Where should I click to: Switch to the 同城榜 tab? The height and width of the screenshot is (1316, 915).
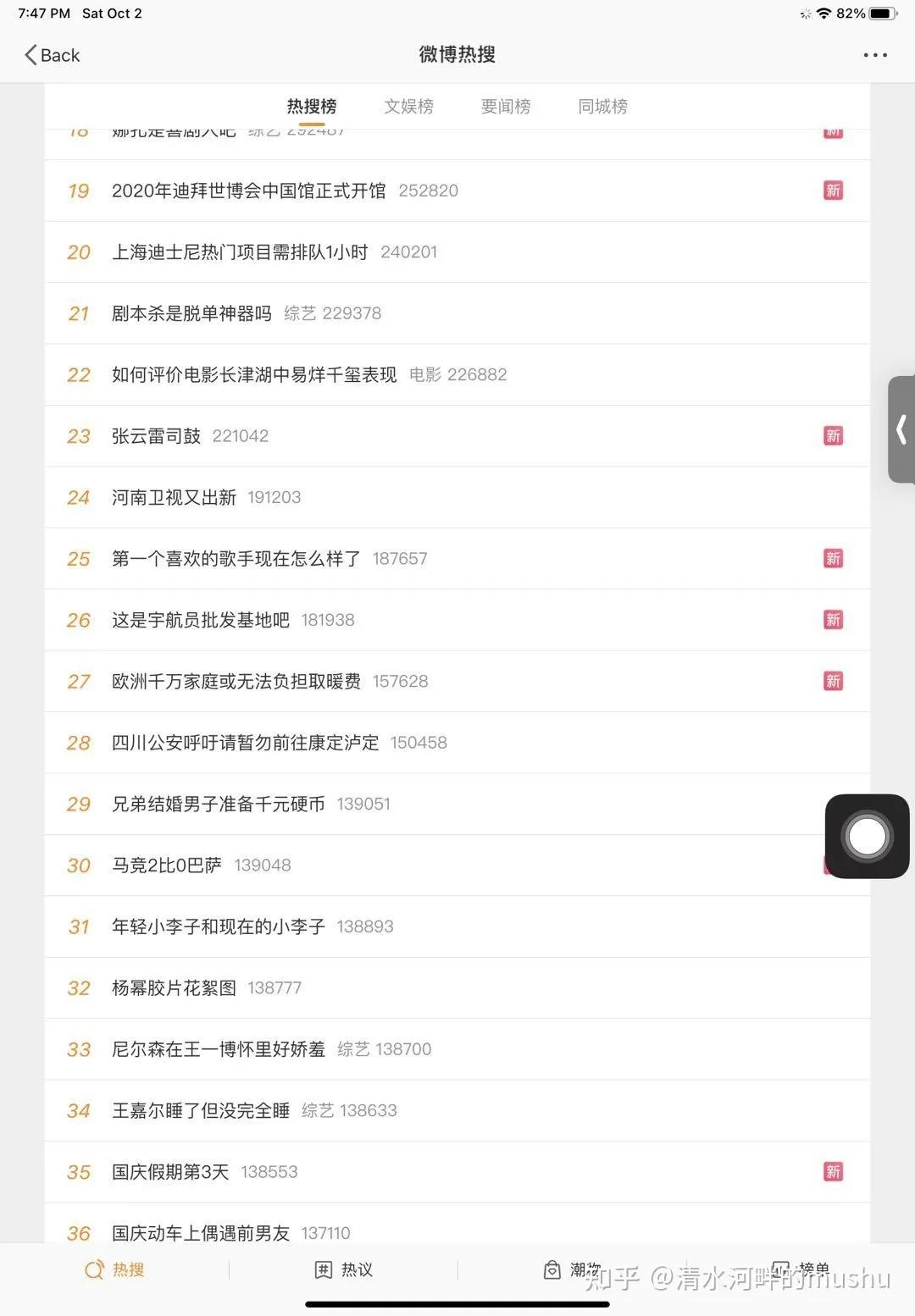(602, 106)
